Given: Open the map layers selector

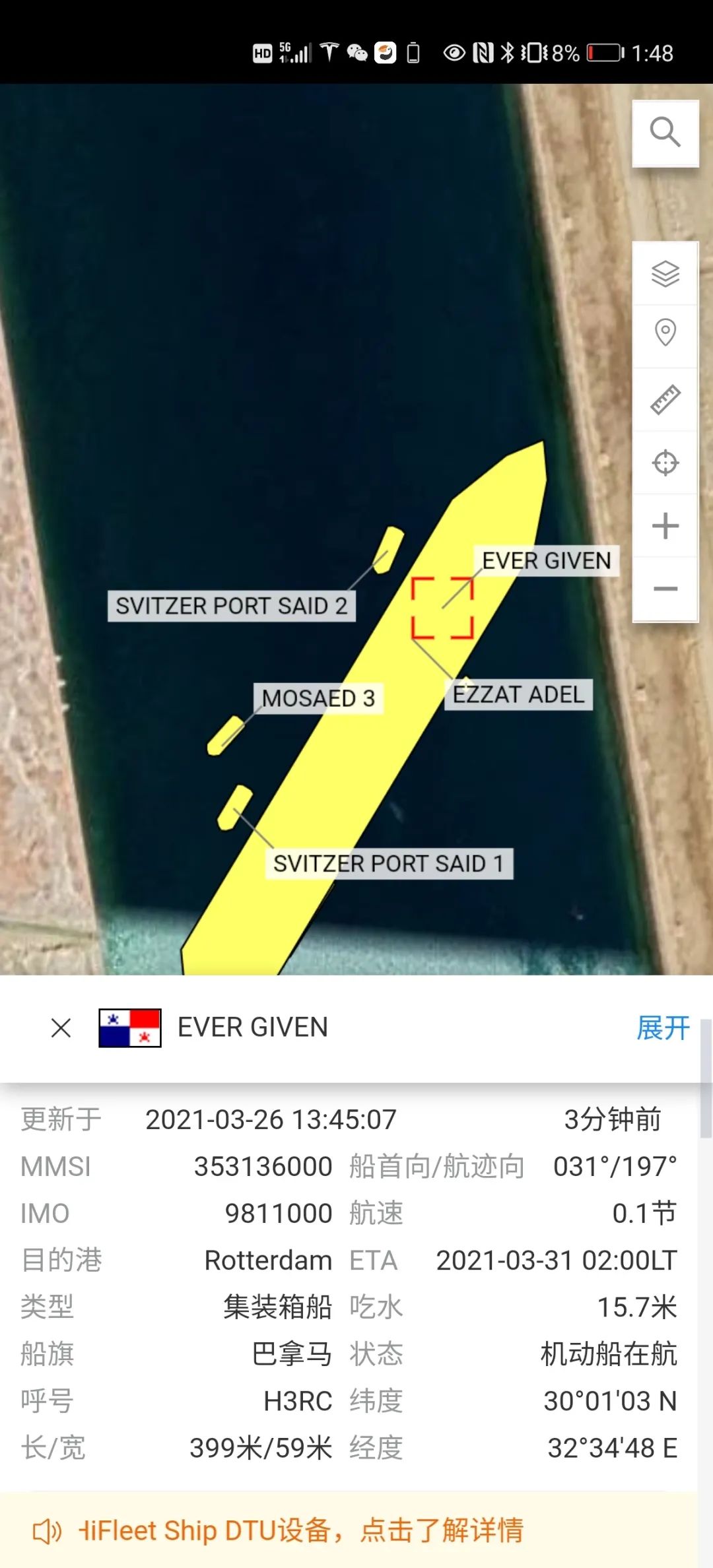Looking at the screenshot, I should 665,273.
